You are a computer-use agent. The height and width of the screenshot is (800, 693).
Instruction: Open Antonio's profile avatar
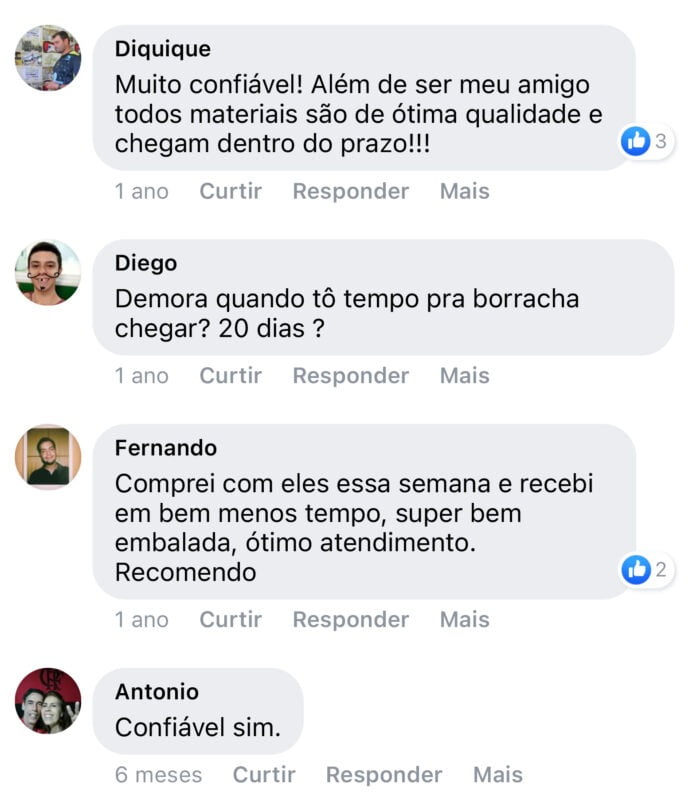click(48, 701)
